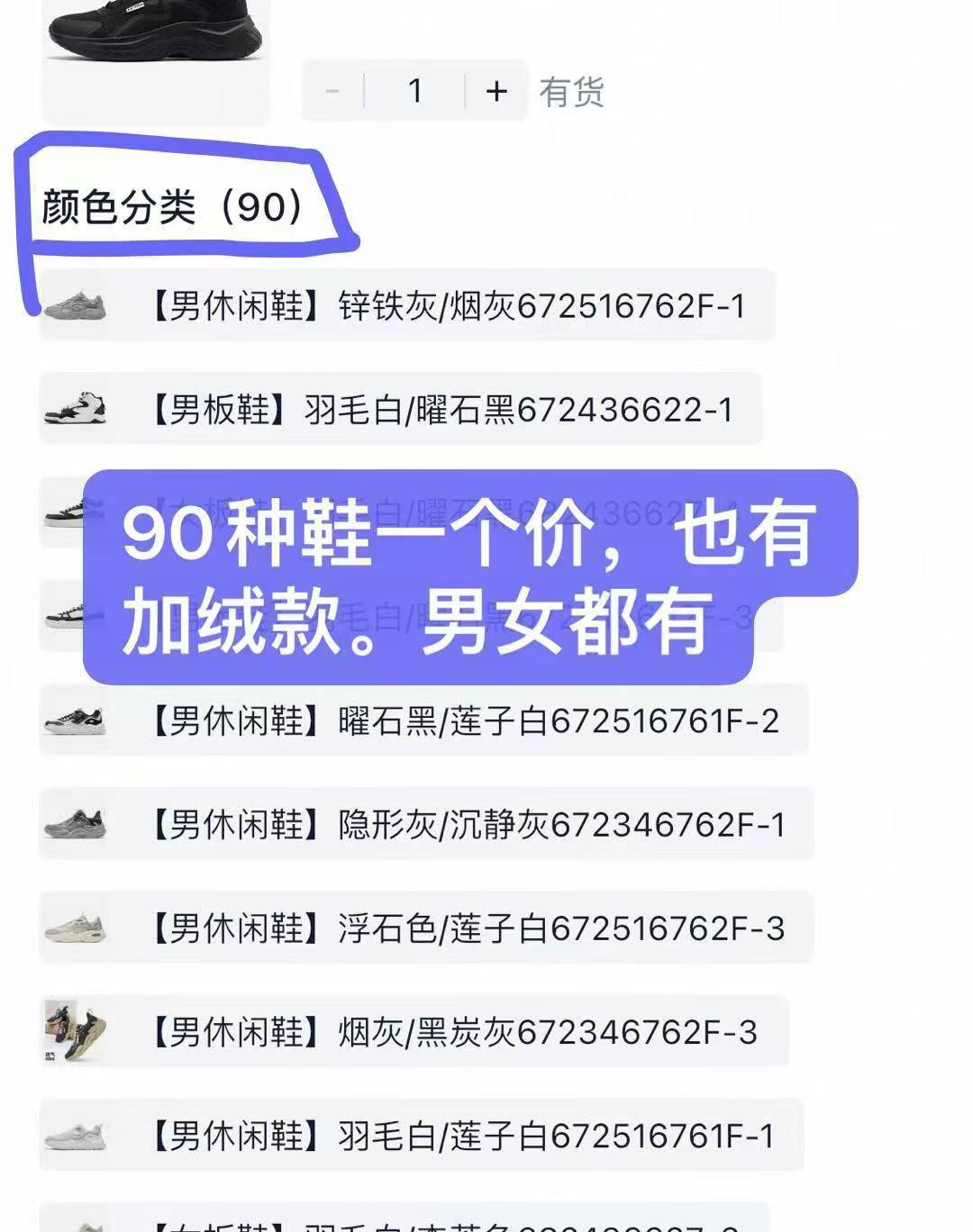This screenshot has height=1232, width=973.
Task: Select 锌铁灰/烟灰672516762F-1 option
Action: [407, 306]
